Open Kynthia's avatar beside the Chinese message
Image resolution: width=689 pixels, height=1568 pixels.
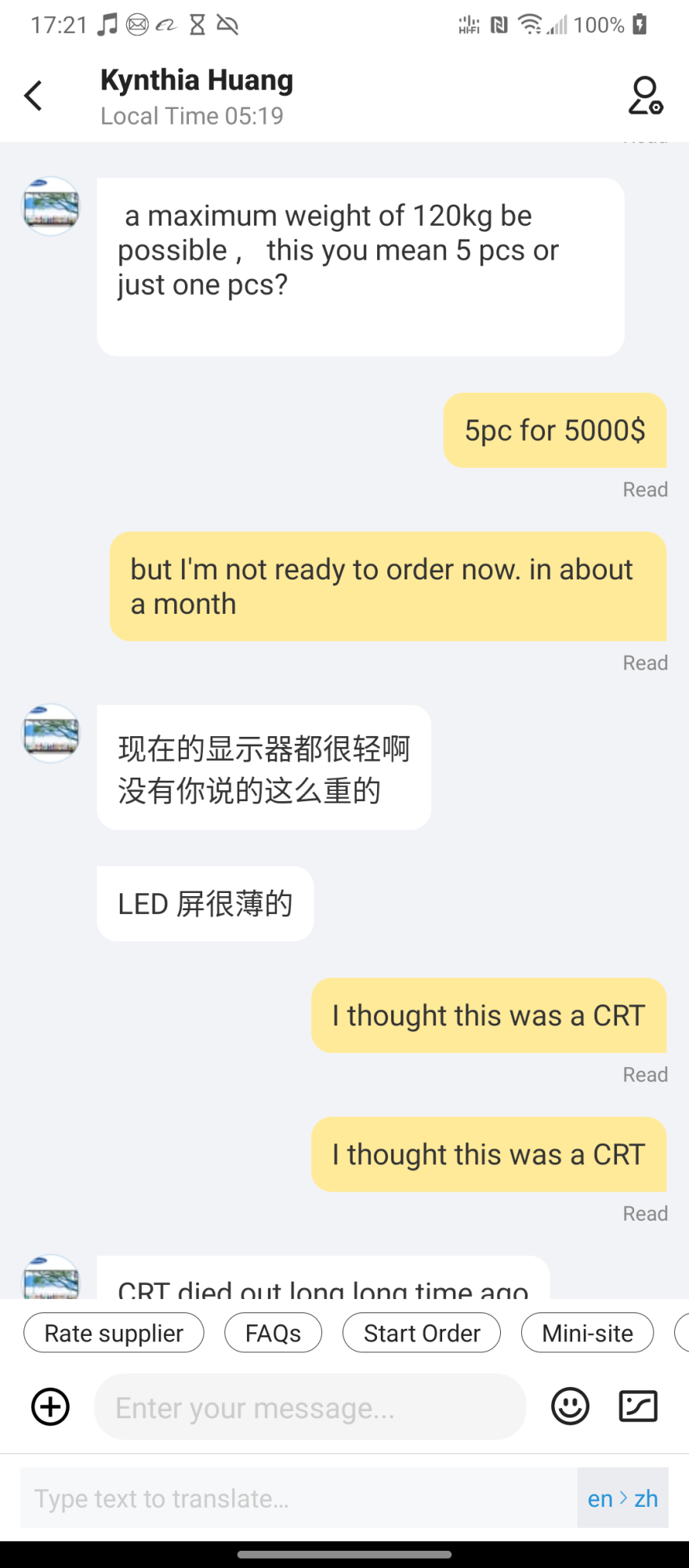coord(51,734)
